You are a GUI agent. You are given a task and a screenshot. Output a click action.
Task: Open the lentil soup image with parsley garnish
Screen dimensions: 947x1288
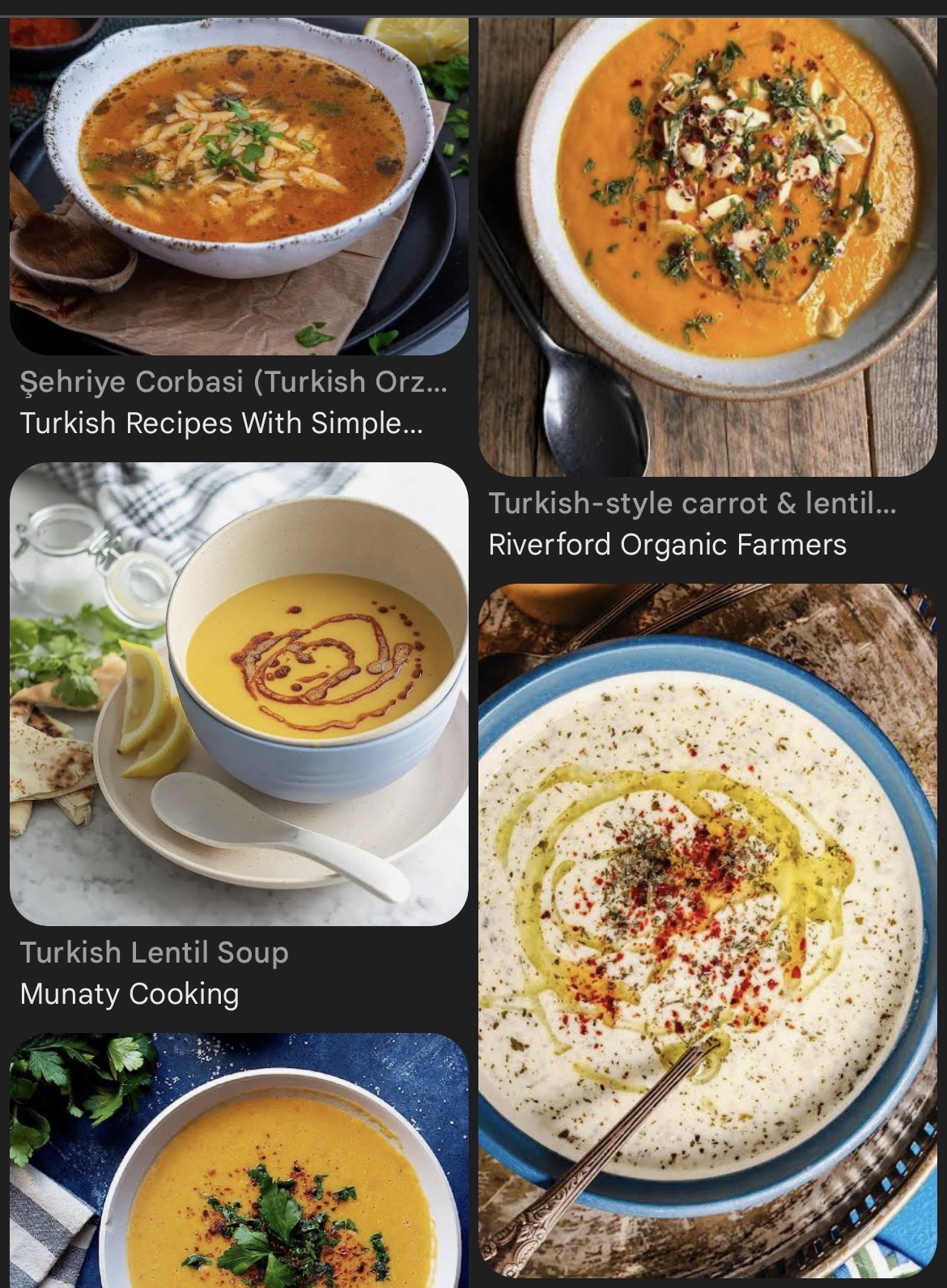[x=239, y=1162]
